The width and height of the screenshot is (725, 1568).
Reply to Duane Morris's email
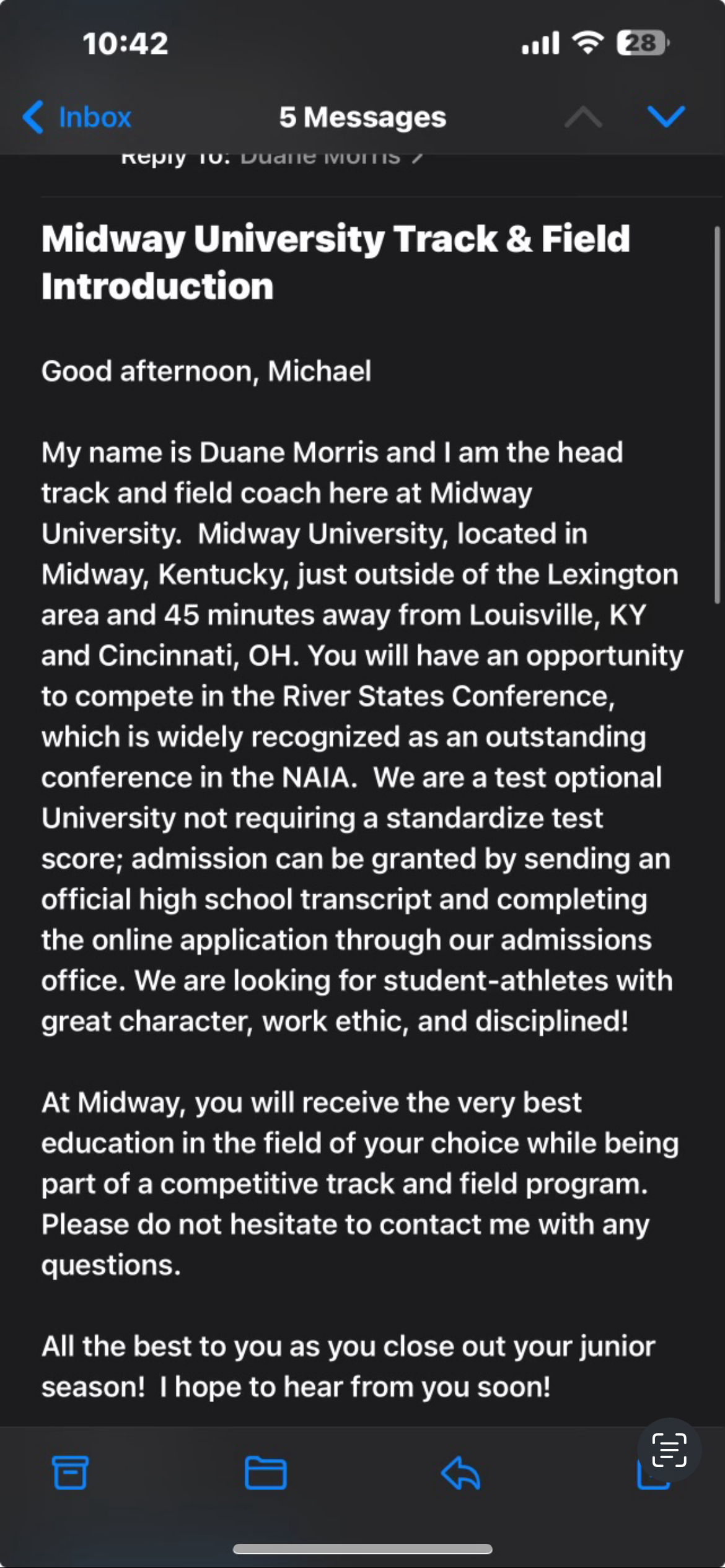click(x=460, y=1472)
